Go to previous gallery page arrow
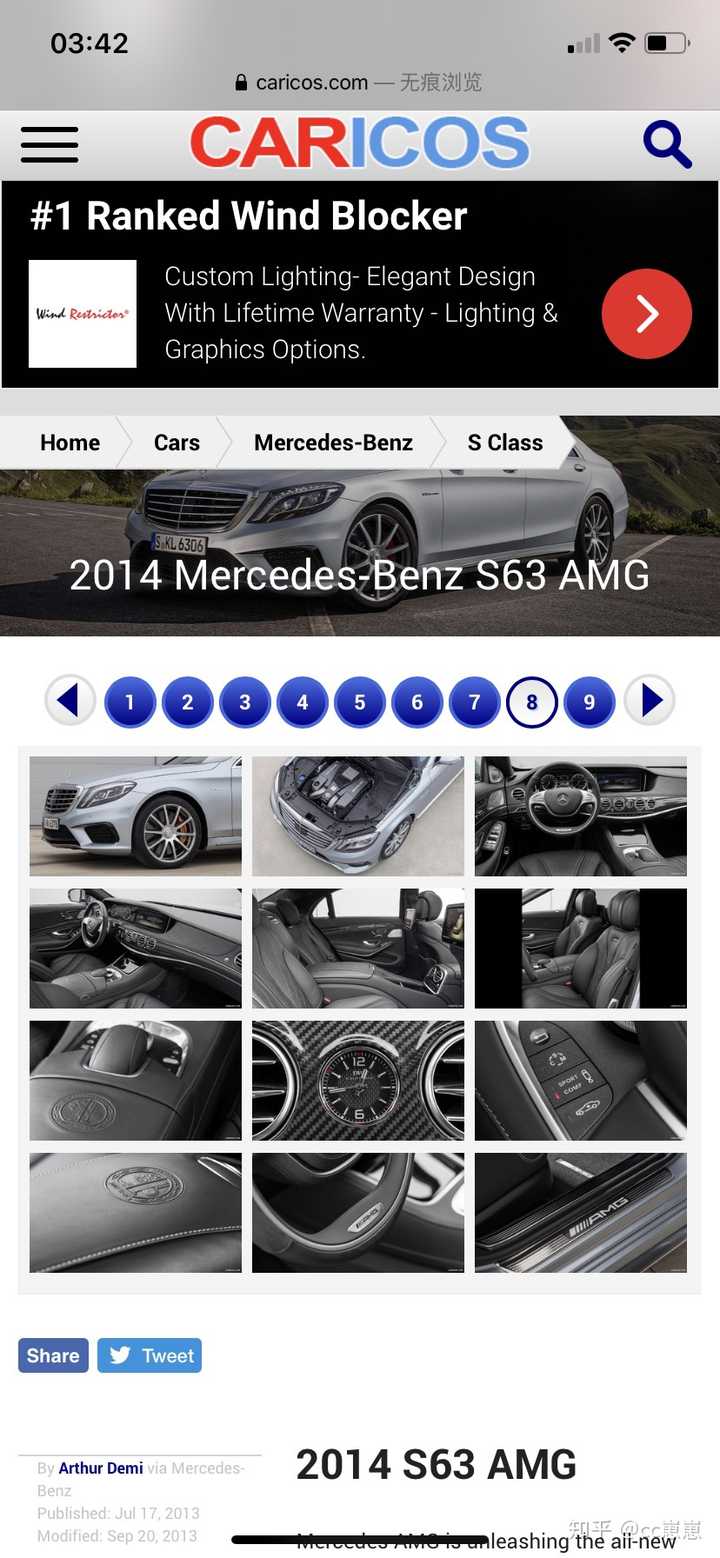Screen dimensions: 720x1558 (x=70, y=701)
